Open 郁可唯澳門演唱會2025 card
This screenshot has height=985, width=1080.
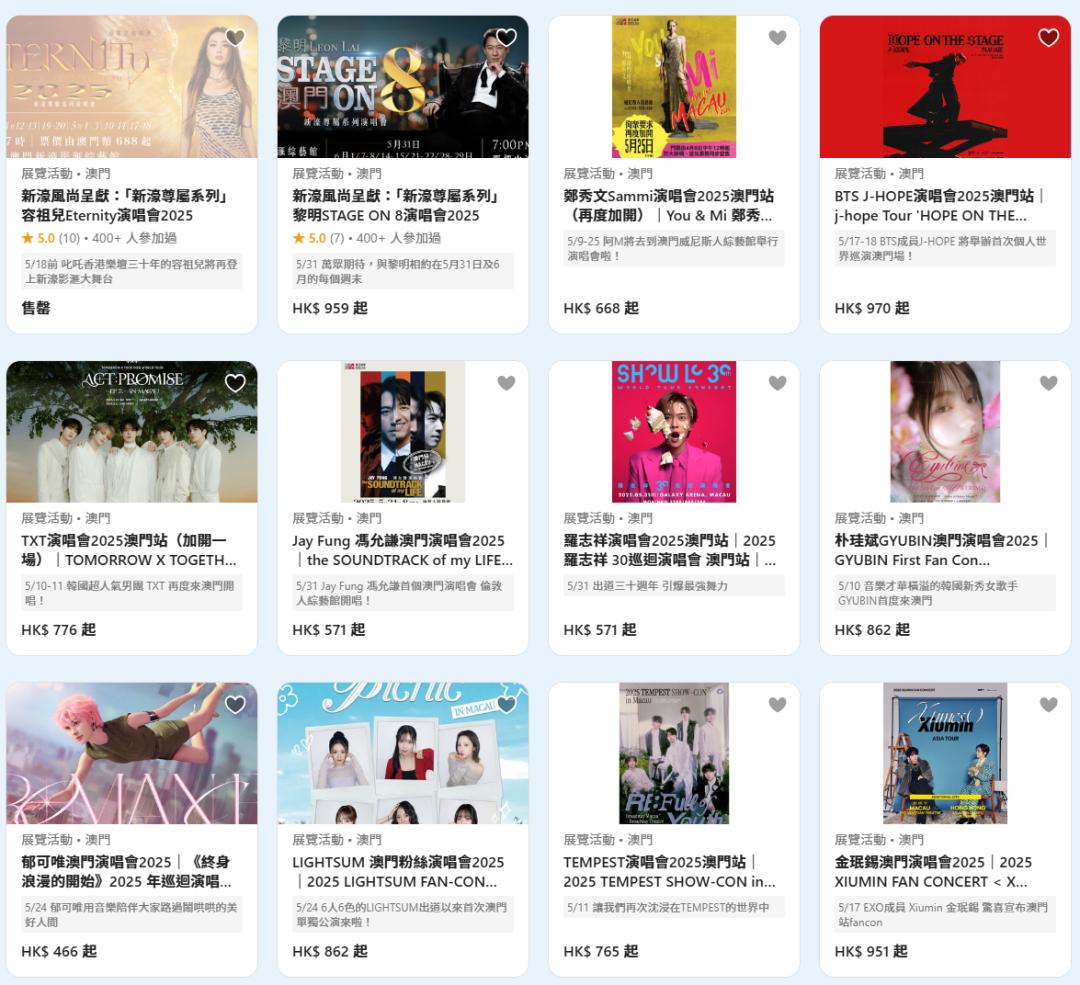tap(126, 872)
